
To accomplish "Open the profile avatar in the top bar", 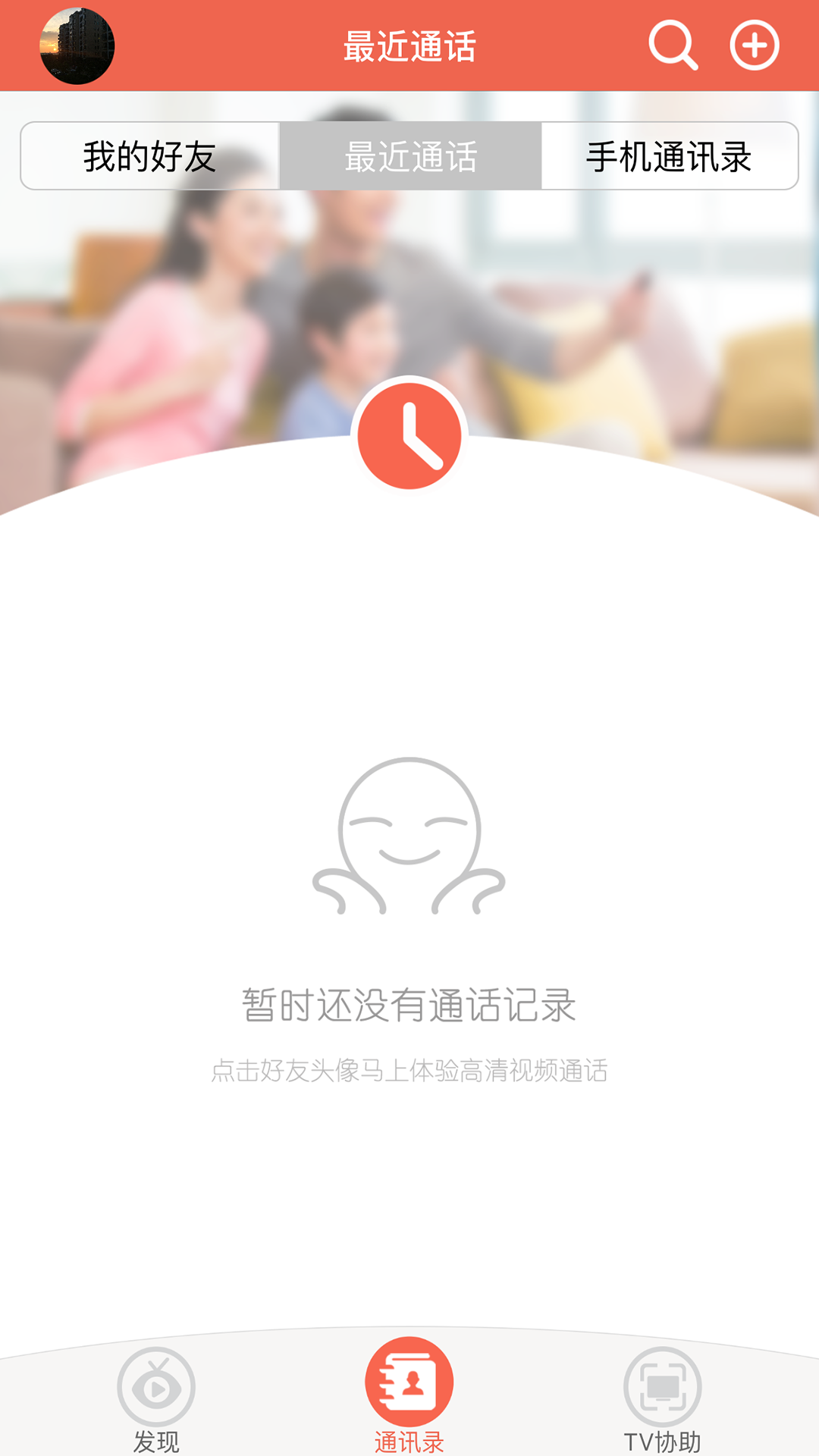I will (x=77, y=45).
